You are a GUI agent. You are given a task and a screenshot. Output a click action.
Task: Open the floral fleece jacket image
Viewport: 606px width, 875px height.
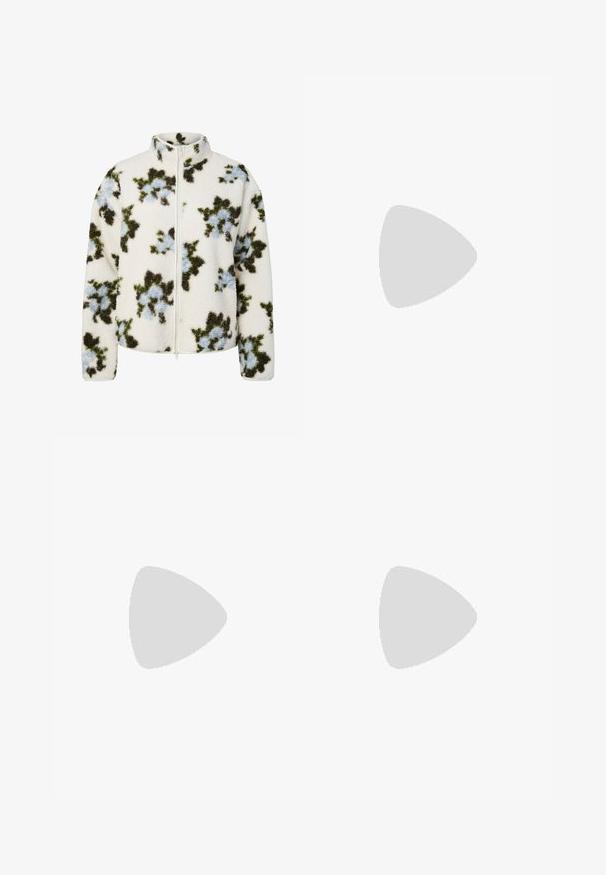point(178,256)
